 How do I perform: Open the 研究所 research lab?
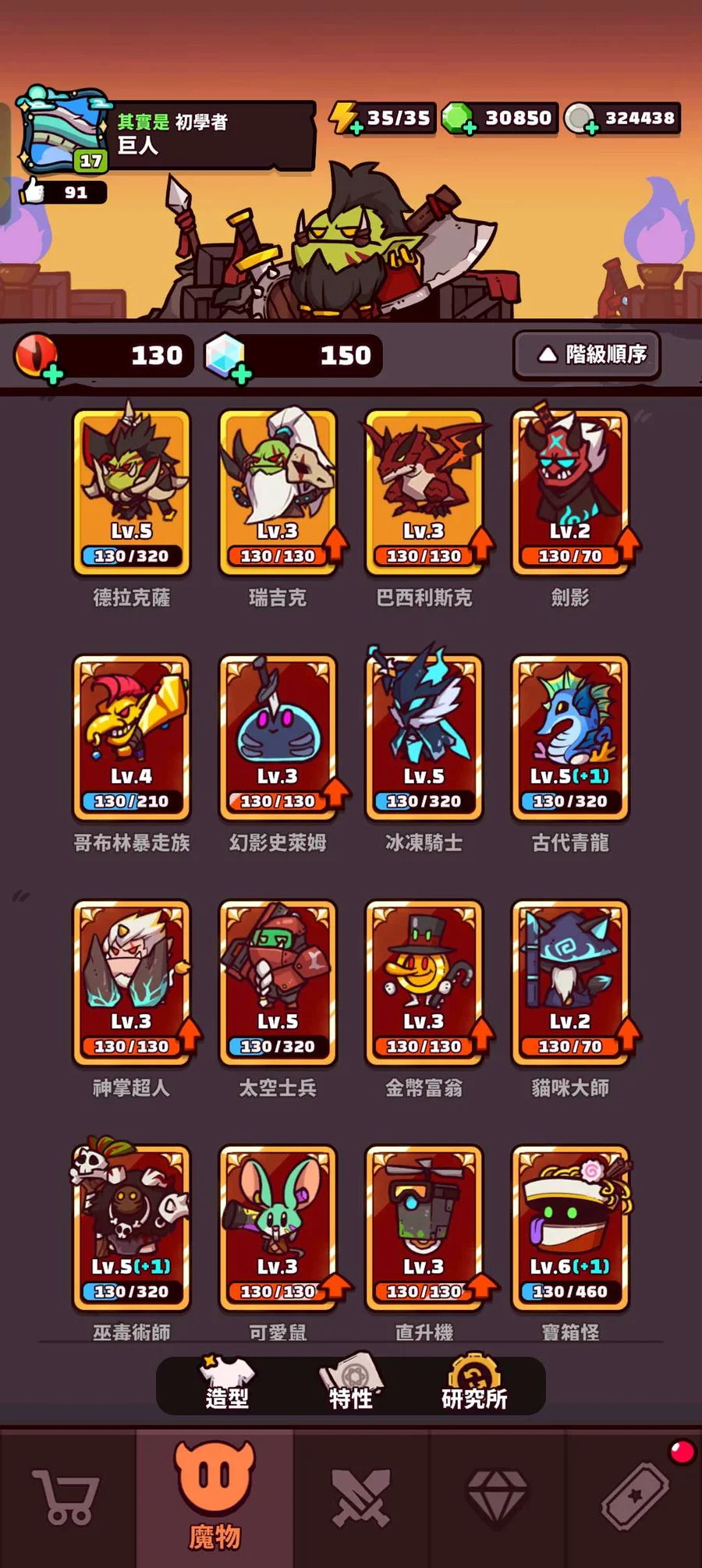[x=473, y=1385]
